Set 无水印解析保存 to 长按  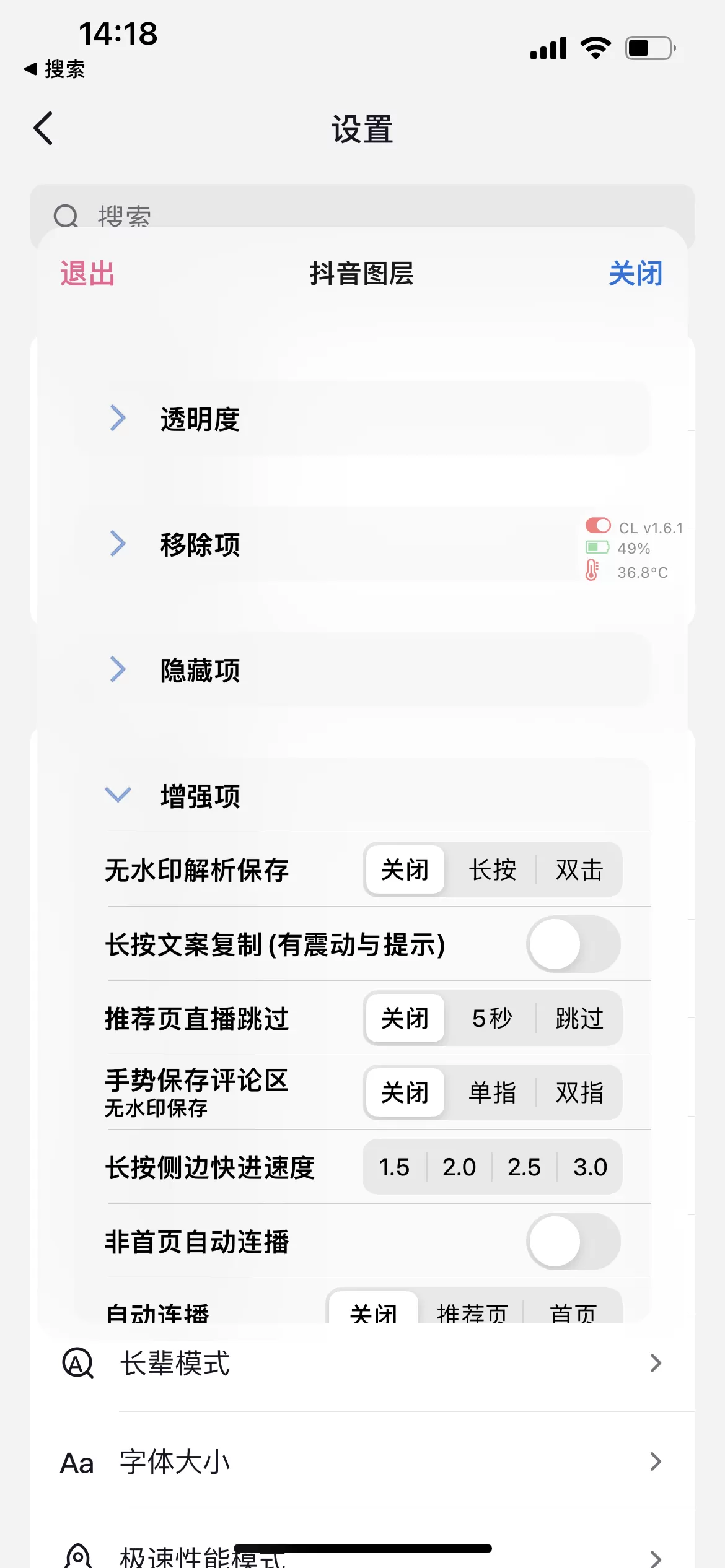click(492, 869)
